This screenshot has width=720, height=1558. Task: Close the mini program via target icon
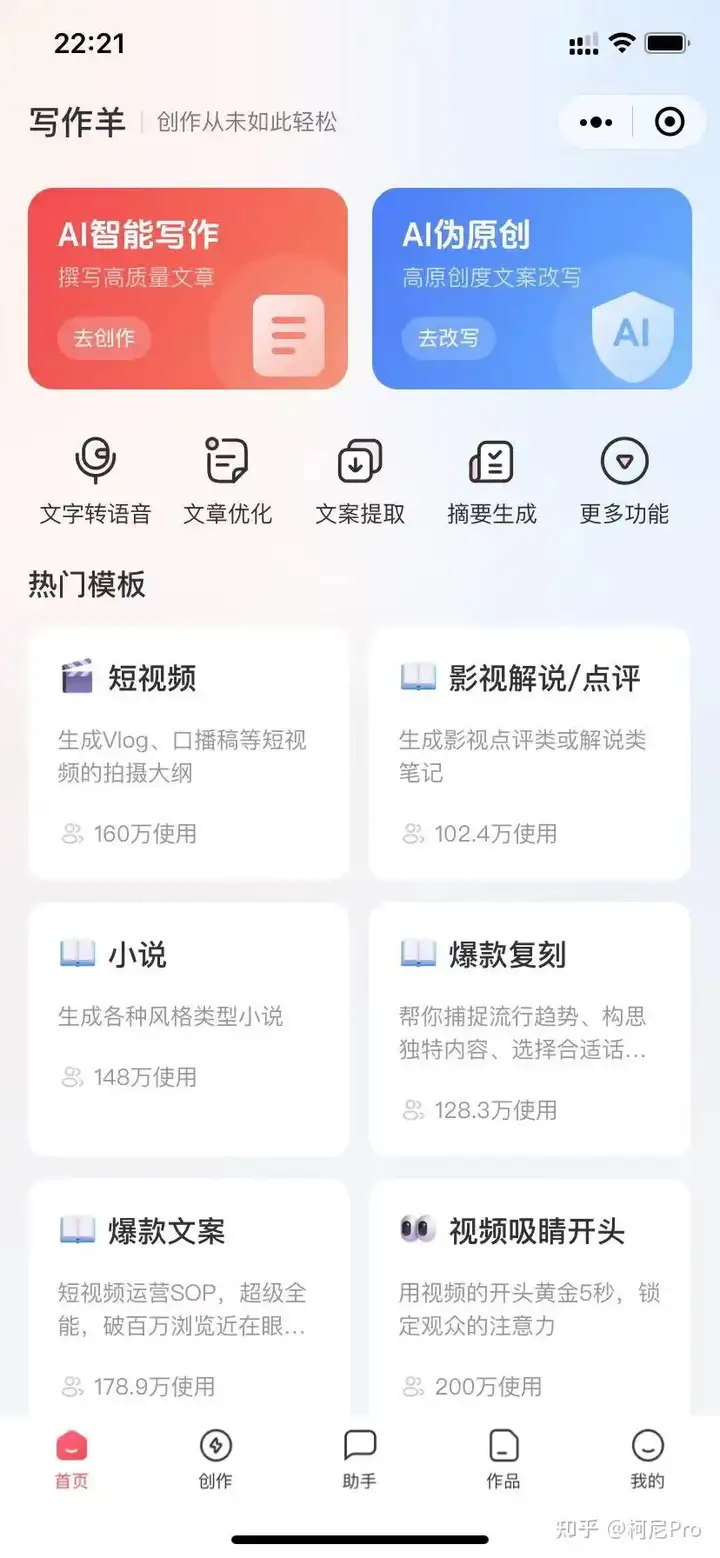pyautogui.click(x=669, y=122)
